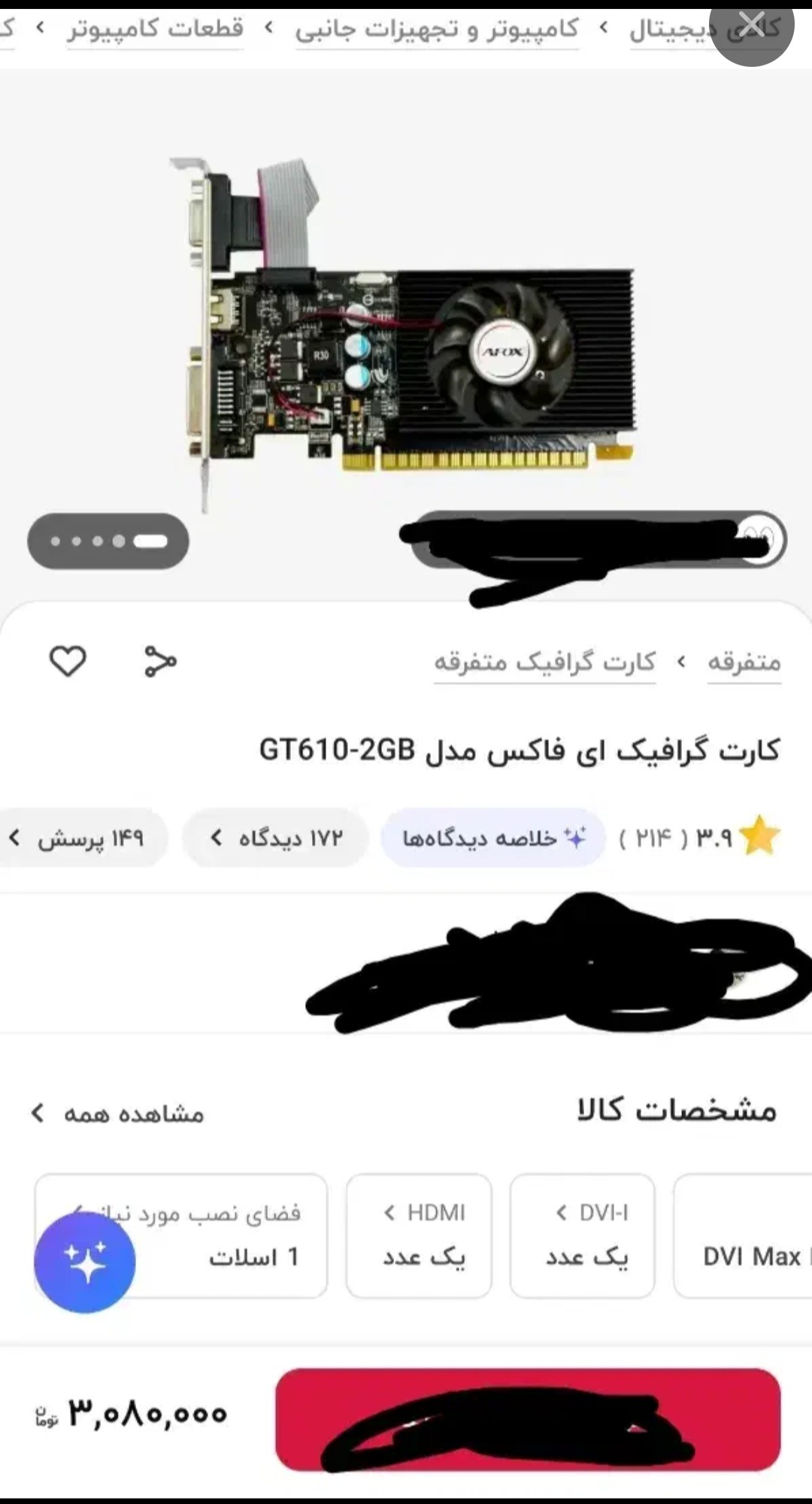Tap the product image of the graphics card

click(x=406, y=331)
